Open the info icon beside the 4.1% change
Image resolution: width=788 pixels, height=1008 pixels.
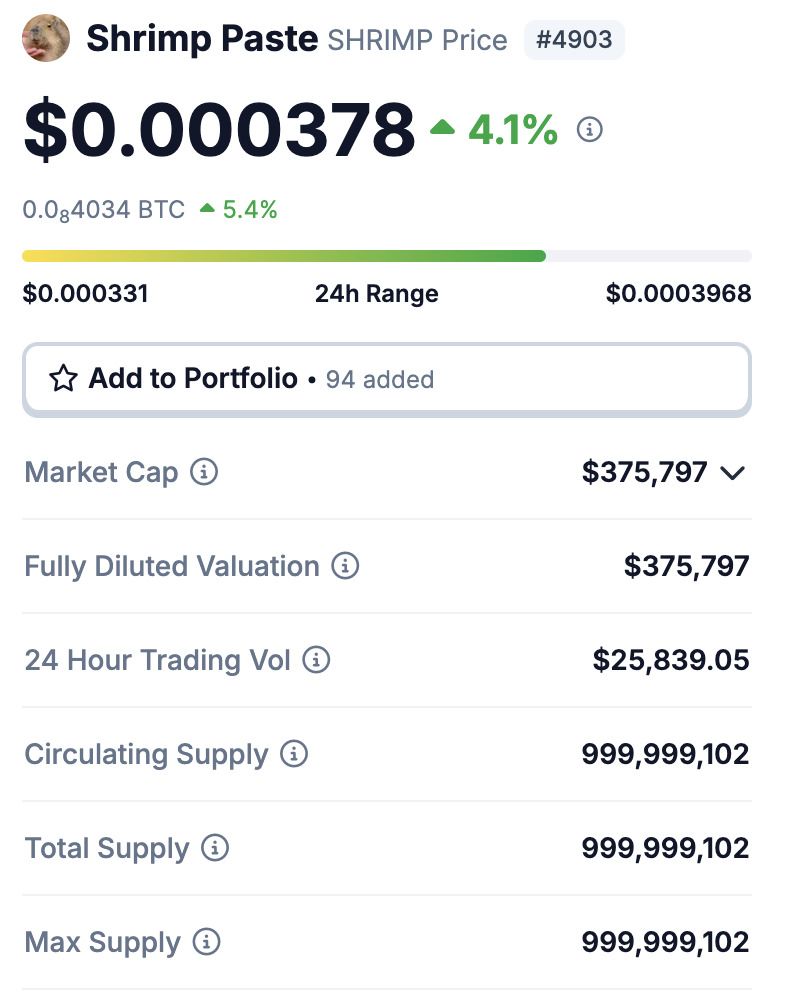pos(590,130)
